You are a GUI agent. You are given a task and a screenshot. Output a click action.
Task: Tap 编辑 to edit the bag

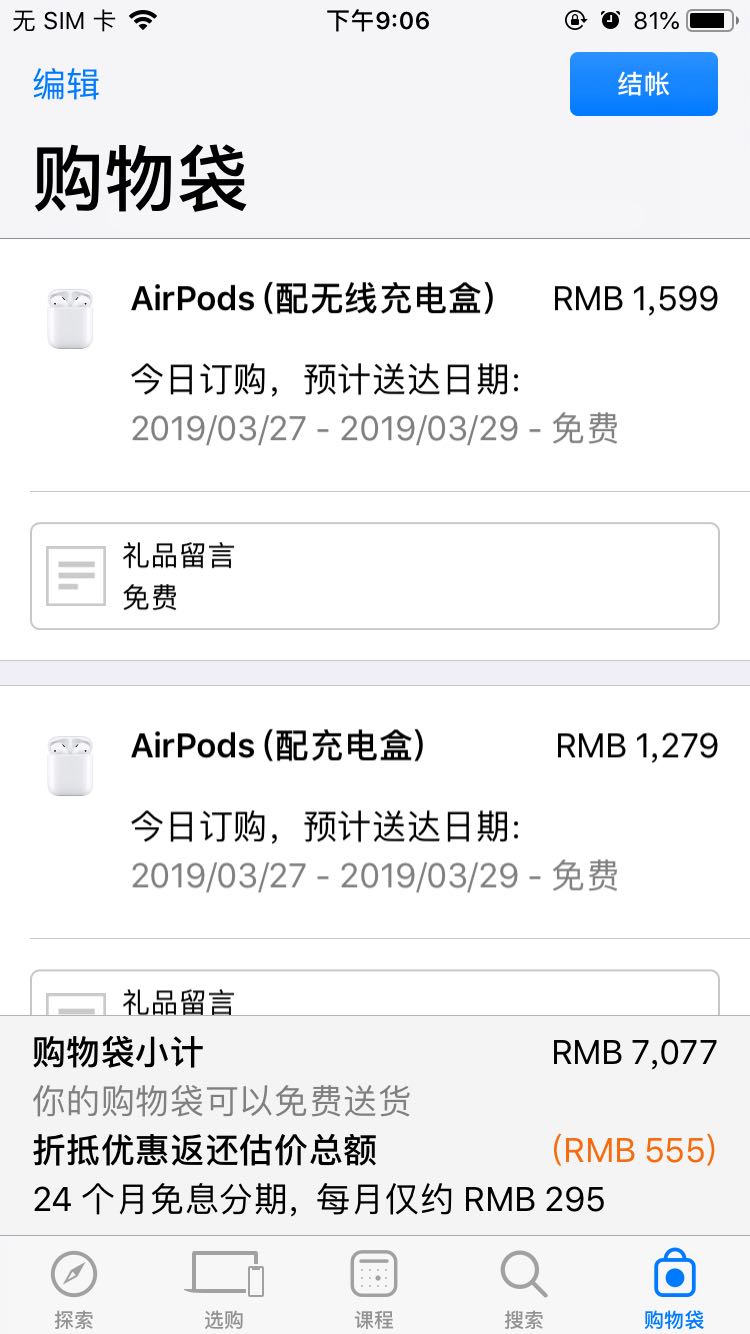66,84
